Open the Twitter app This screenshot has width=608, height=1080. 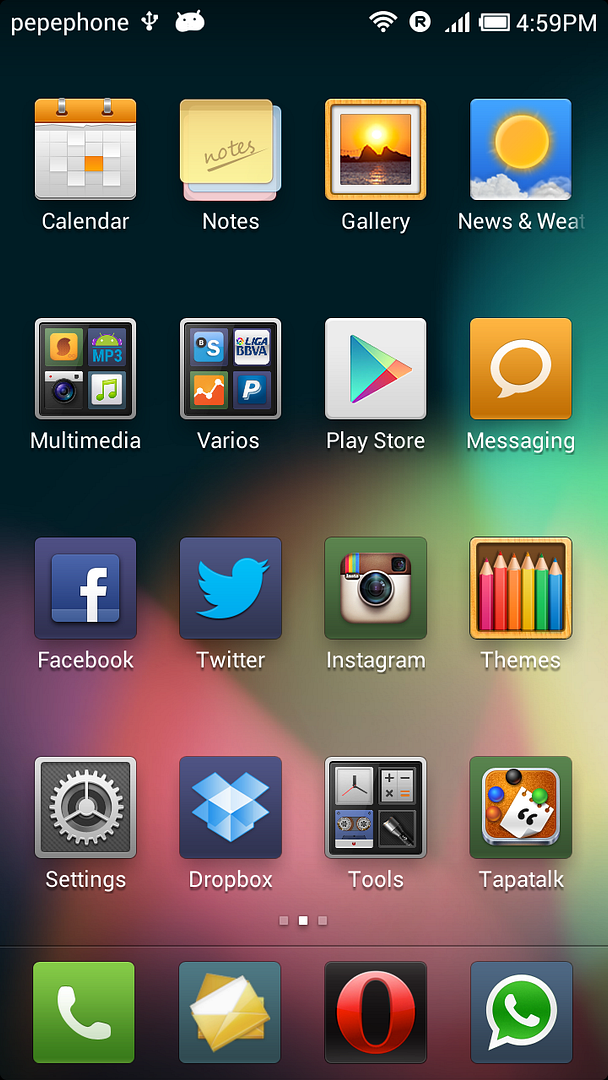(230, 588)
